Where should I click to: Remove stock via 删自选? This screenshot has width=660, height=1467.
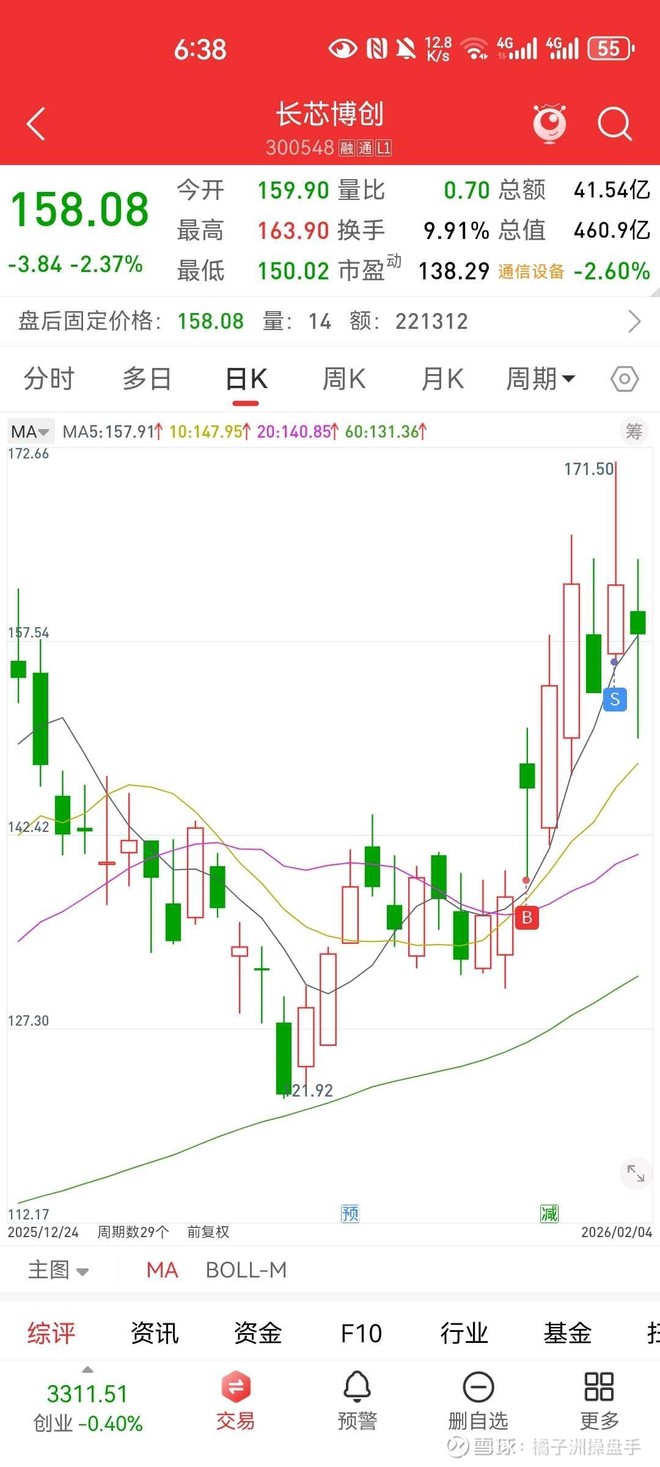[478, 1400]
